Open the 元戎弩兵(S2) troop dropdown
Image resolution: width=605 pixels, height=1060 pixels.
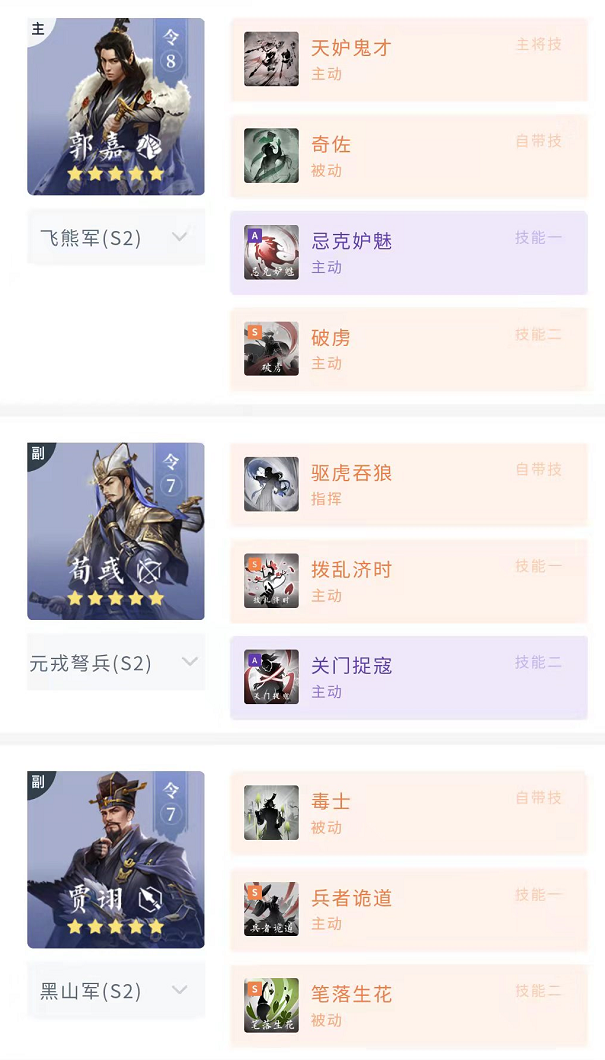116,663
